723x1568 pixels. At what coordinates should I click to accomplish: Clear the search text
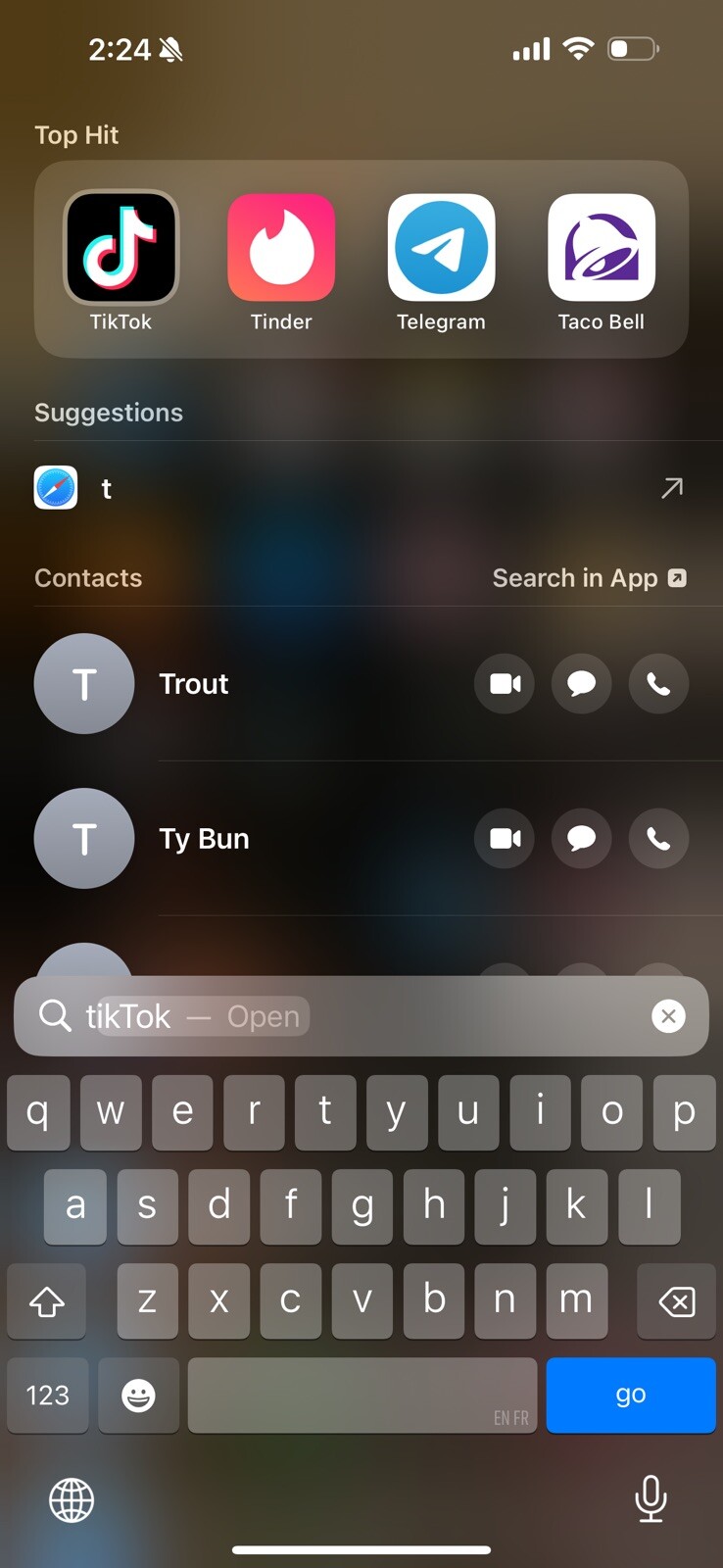coord(668,1016)
